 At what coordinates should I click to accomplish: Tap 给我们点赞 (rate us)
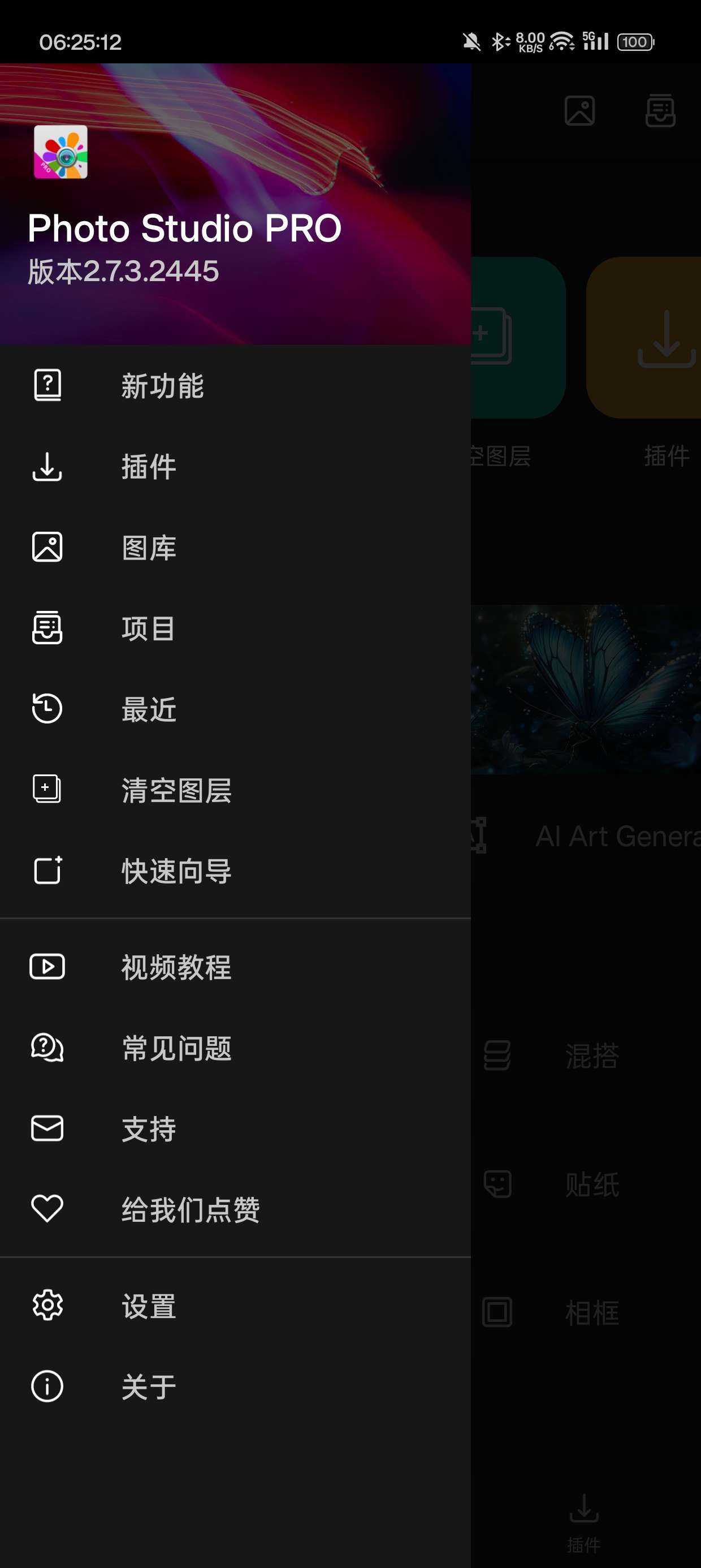[190, 1209]
